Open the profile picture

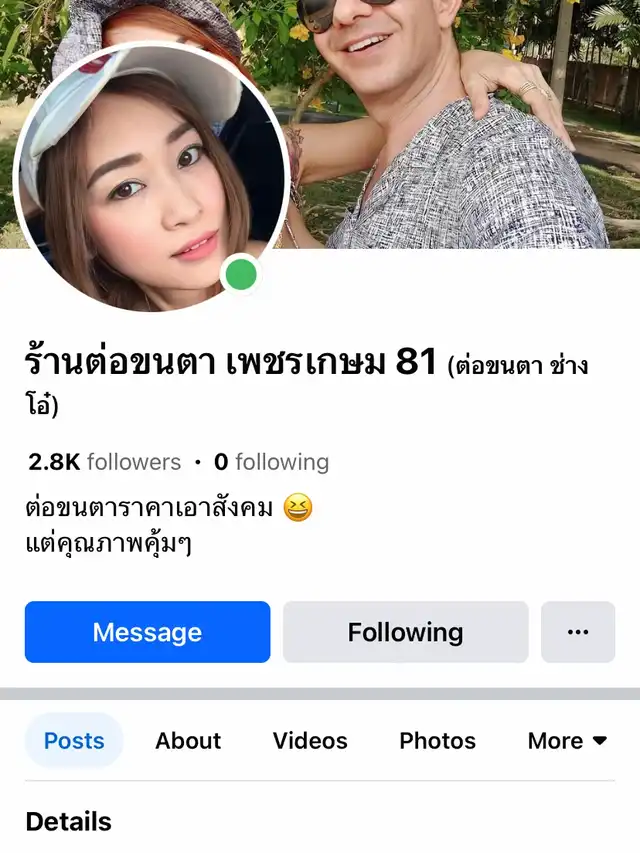(x=150, y=178)
